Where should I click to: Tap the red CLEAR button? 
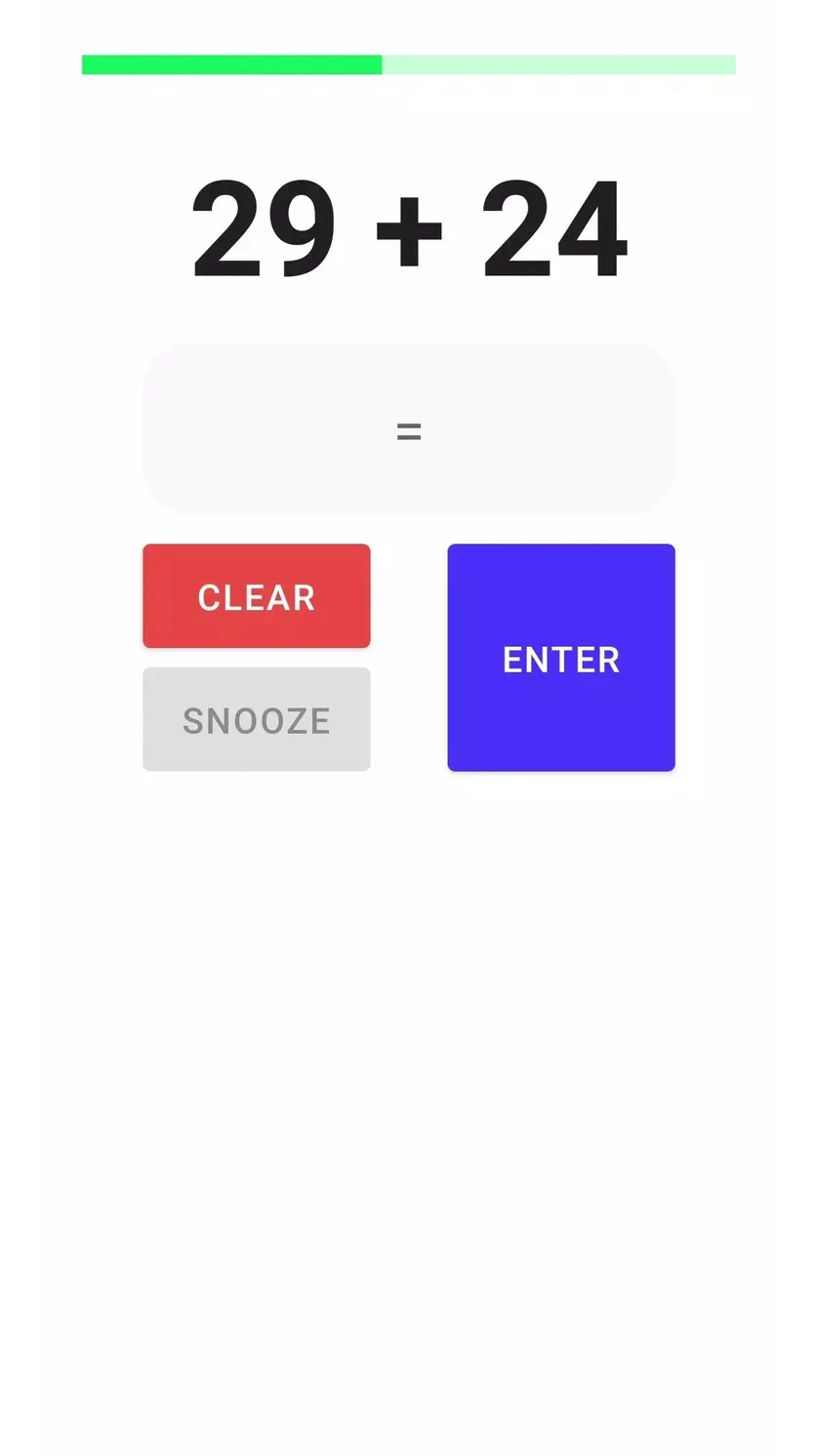[256, 595]
